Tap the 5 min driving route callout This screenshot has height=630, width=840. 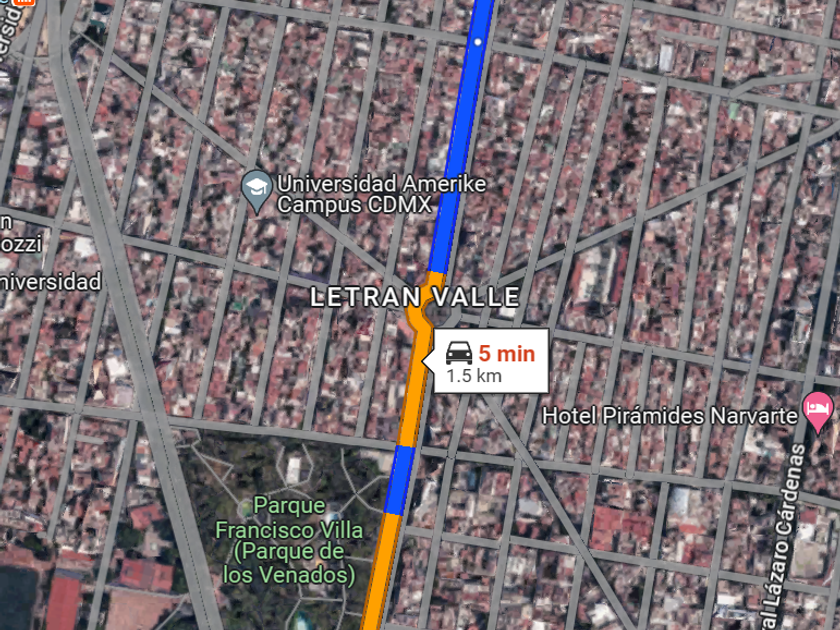pyautogui.click(x=490, y=362)
